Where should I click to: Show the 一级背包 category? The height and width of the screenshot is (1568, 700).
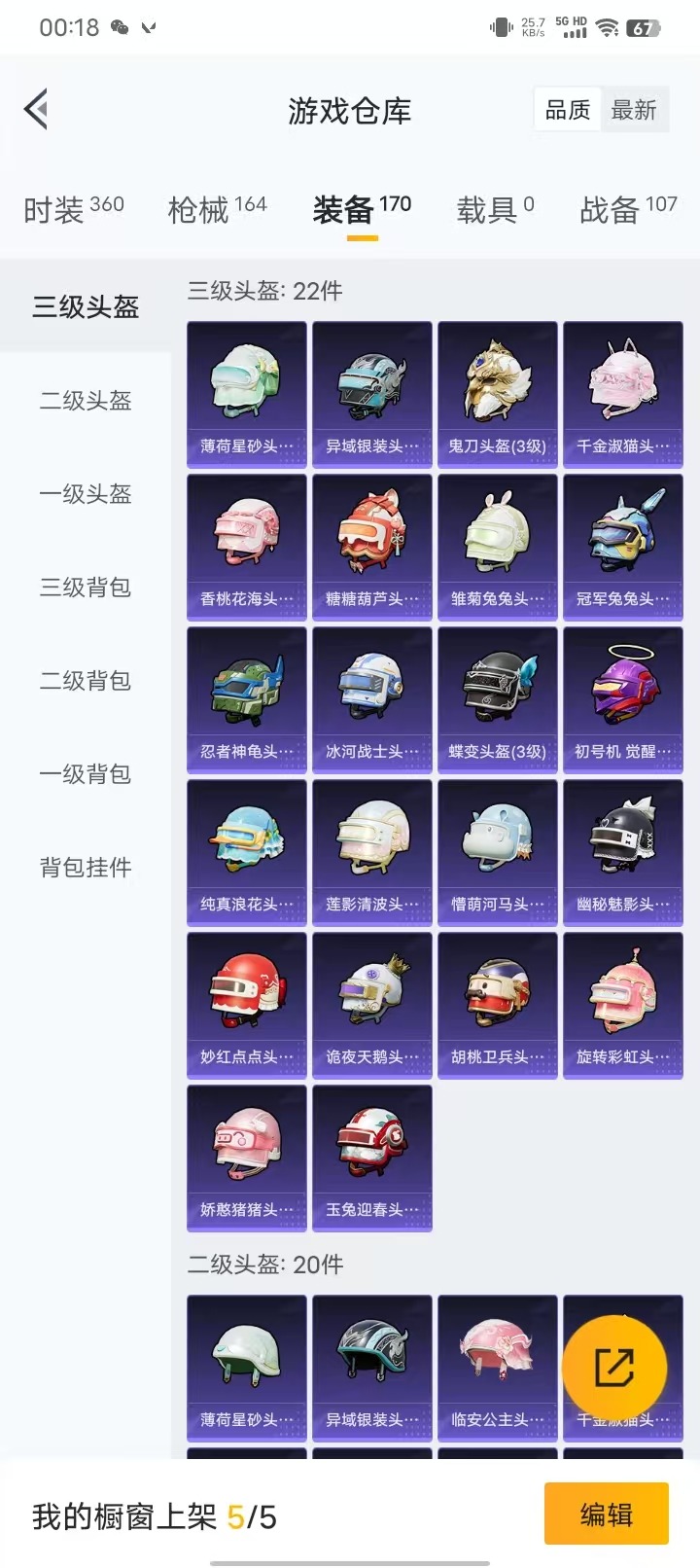86,774
